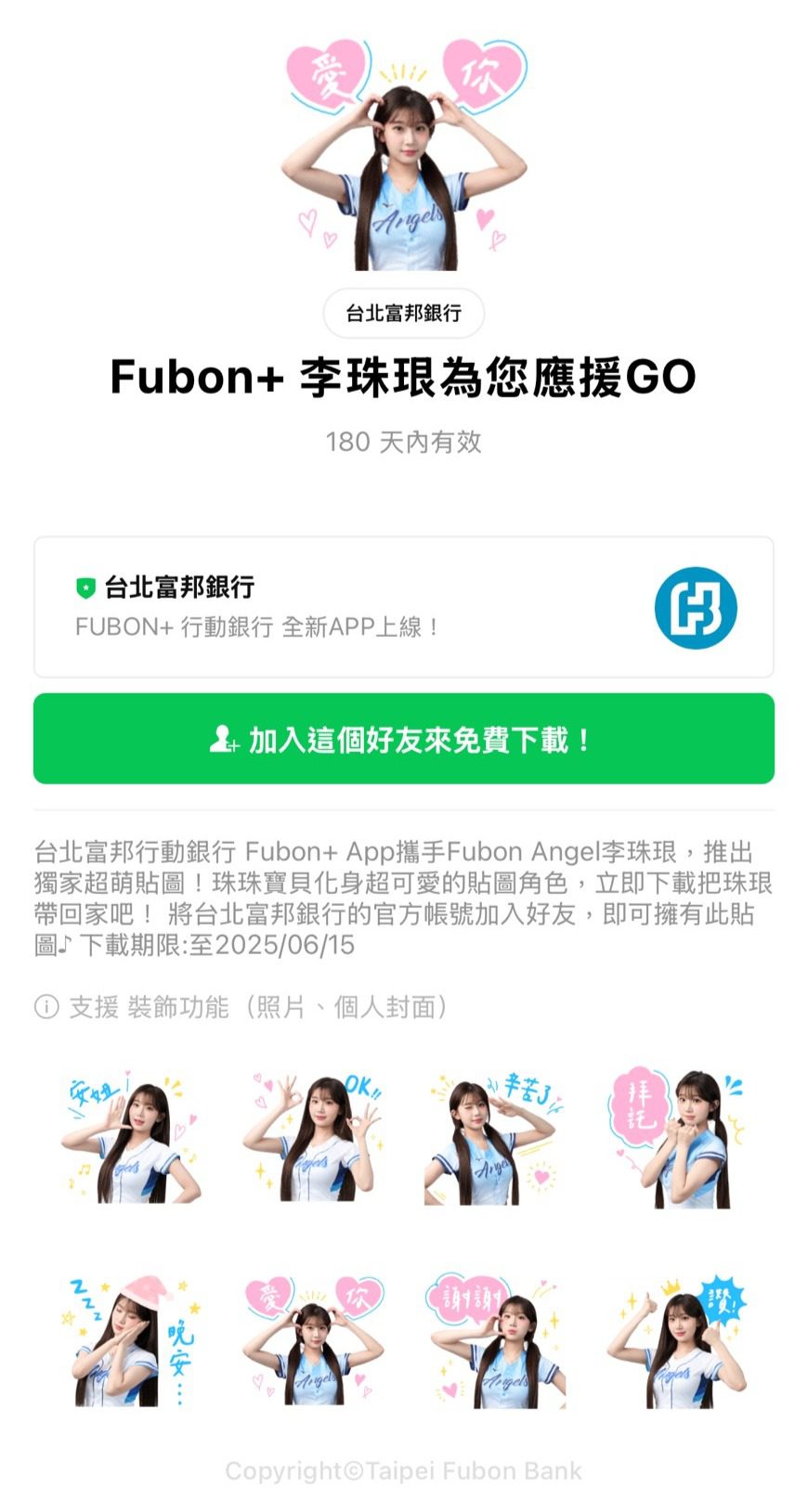Preview the 辛苦了 sticker
The width and height of the screenshot is (808, 1512).
point(494,1140)
